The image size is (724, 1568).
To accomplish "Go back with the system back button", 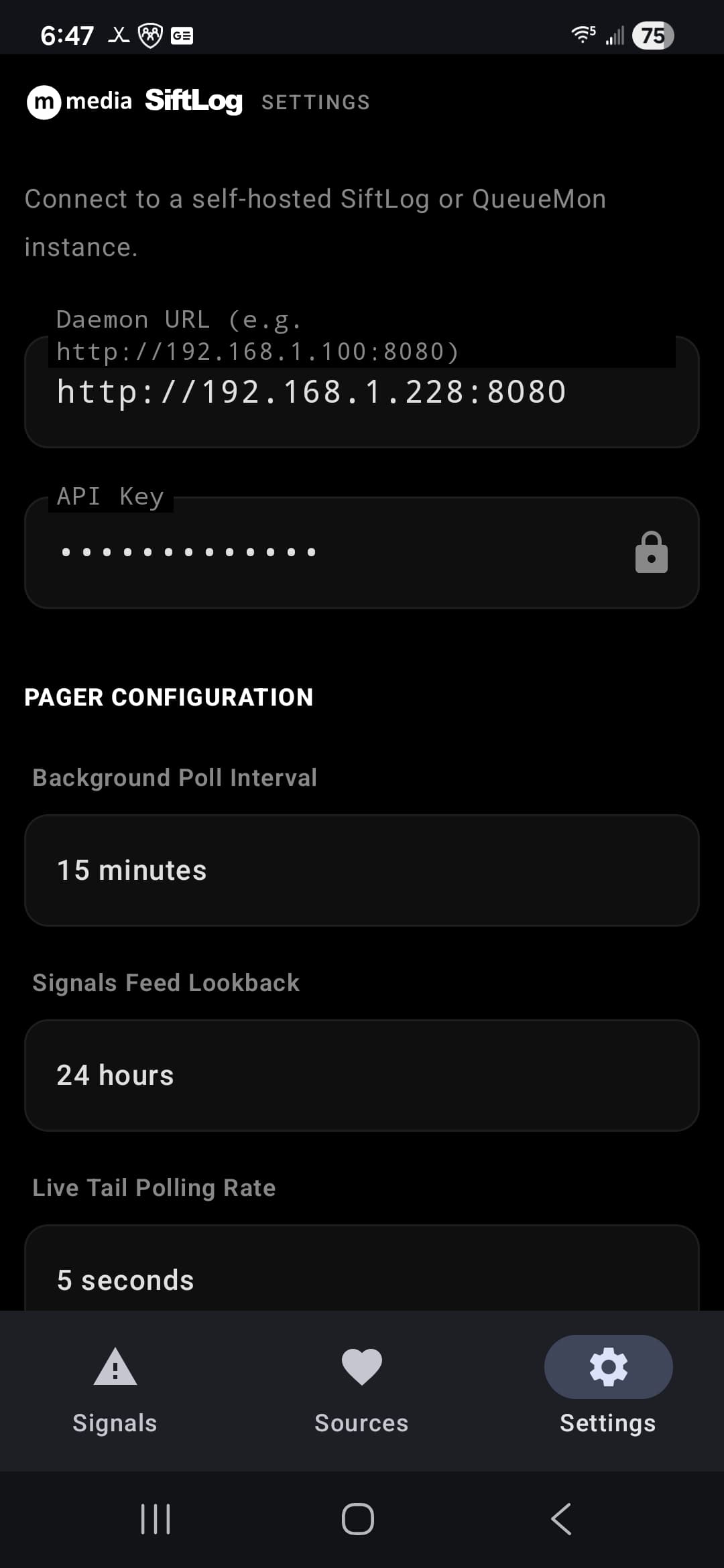I will pyautogui.click(x=562, y=1519).
